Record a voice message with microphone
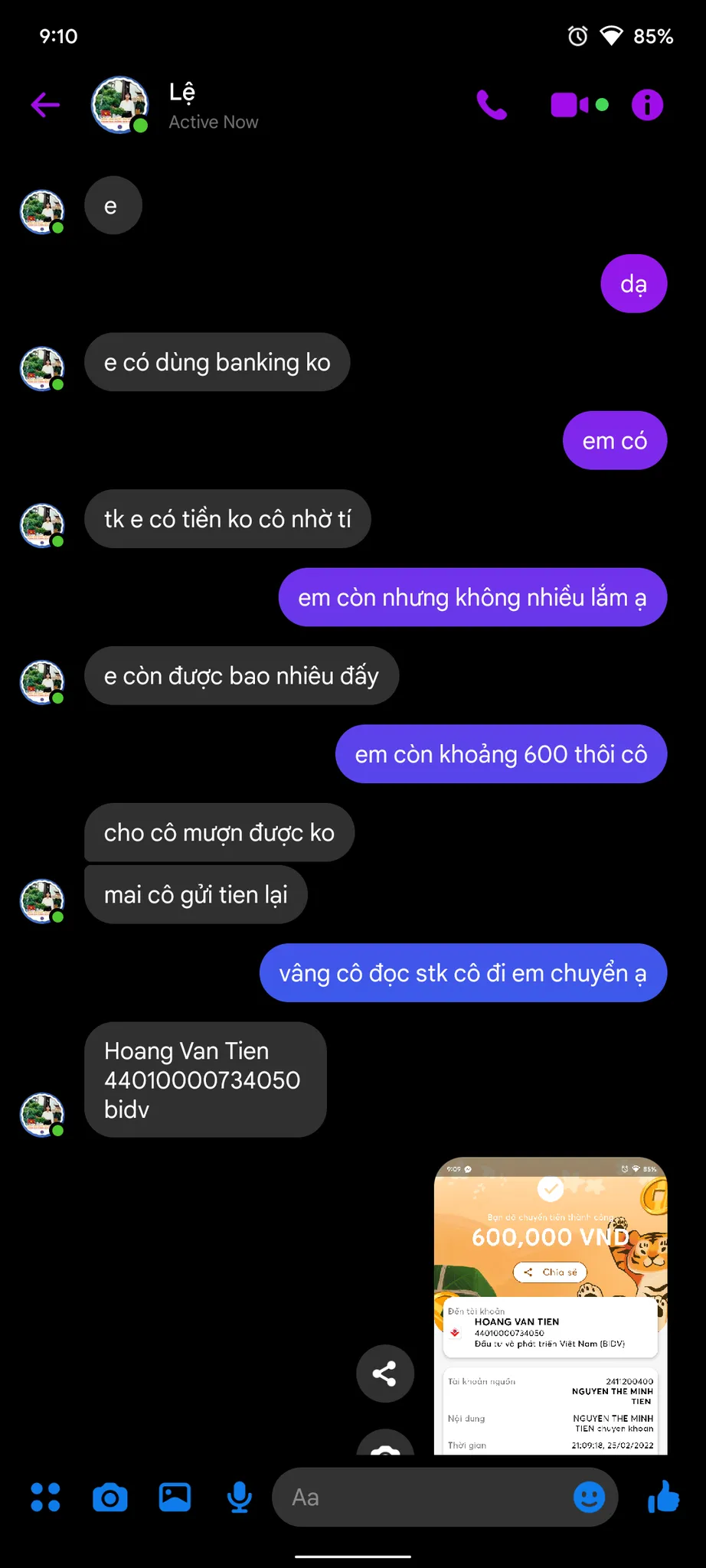This screenshot has width=706, height=1568. click(x=238, y=1498)
